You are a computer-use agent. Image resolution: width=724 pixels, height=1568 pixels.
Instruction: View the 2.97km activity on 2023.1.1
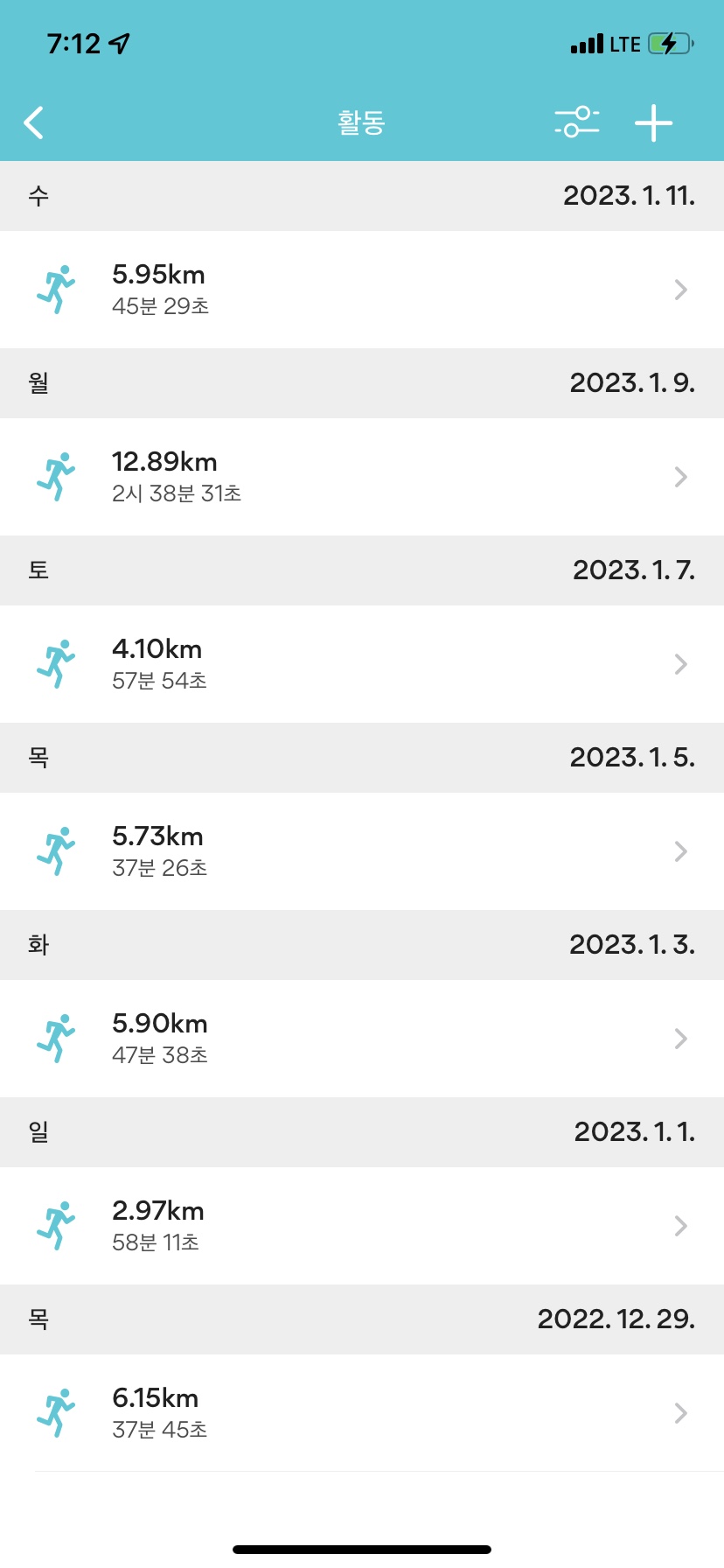click(x=362, y=1226)
